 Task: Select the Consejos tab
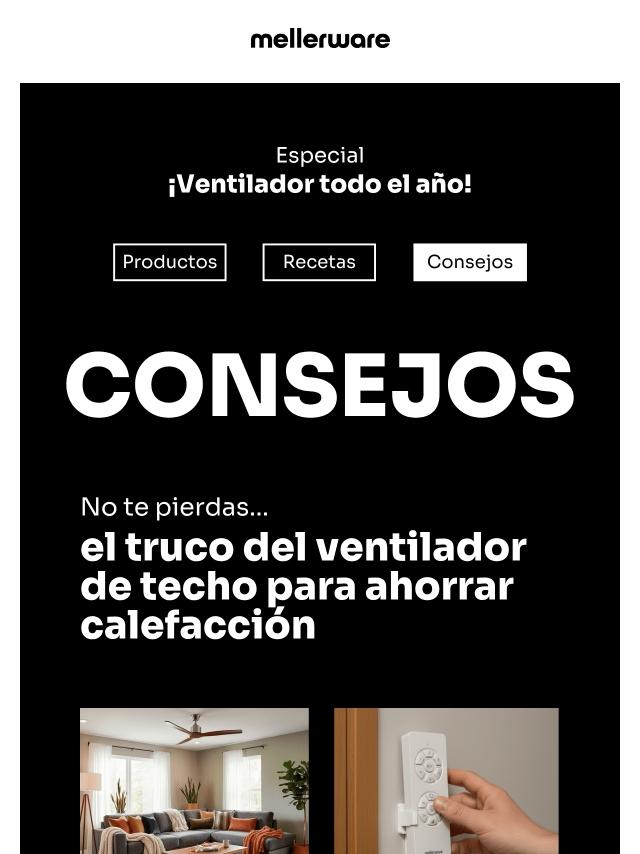tap(470, 262)
